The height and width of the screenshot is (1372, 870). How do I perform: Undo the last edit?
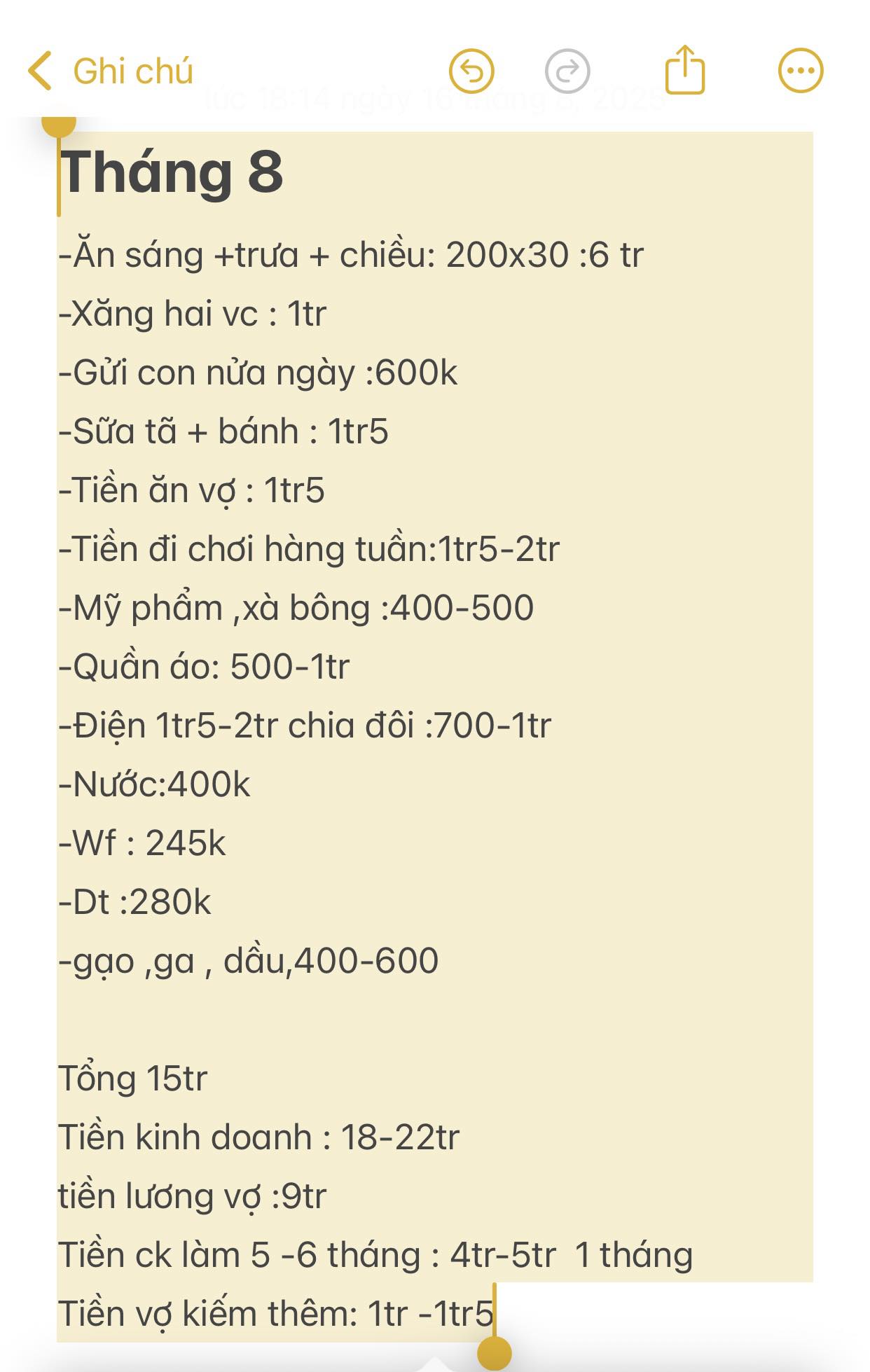point(471,71)
